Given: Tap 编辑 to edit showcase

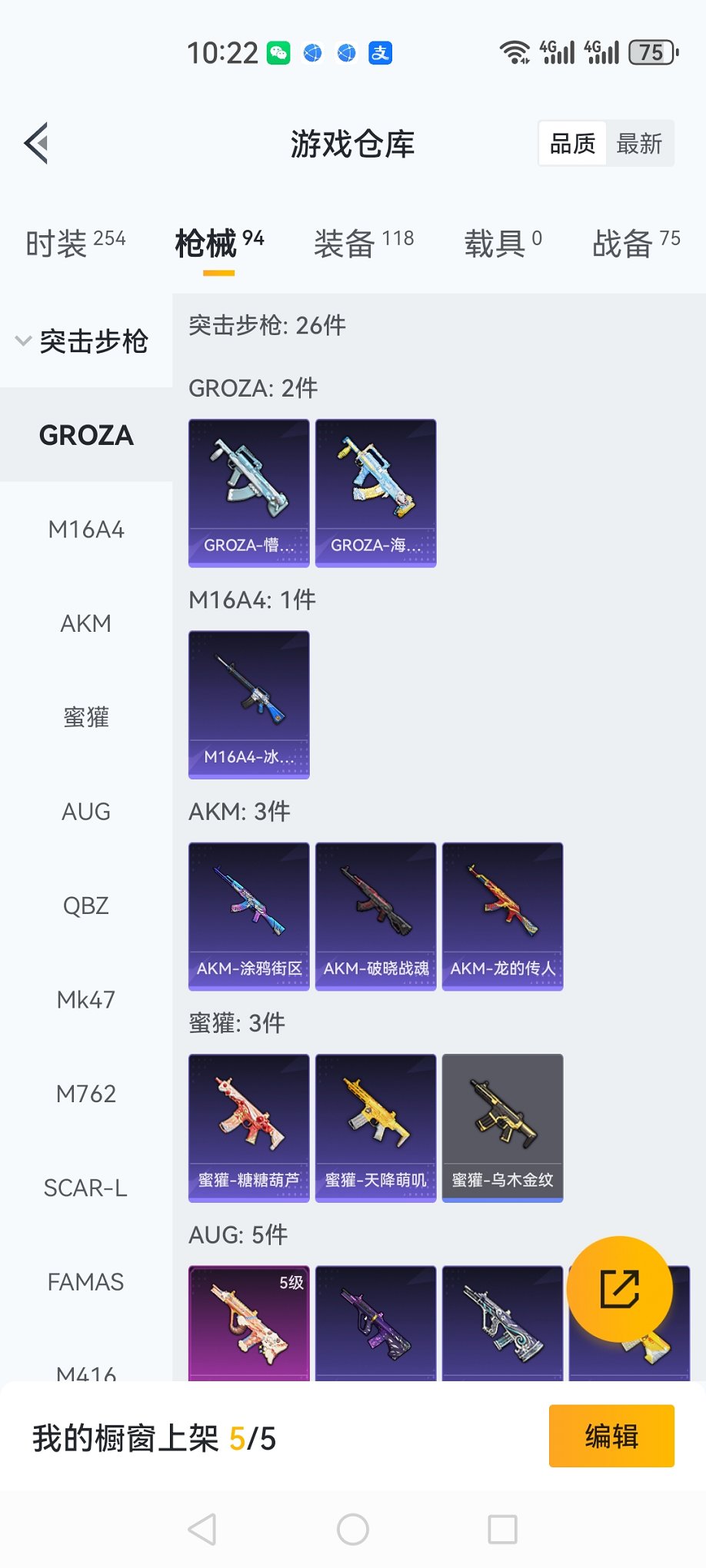Looking at the screenshot, I should click(611, 1436).
